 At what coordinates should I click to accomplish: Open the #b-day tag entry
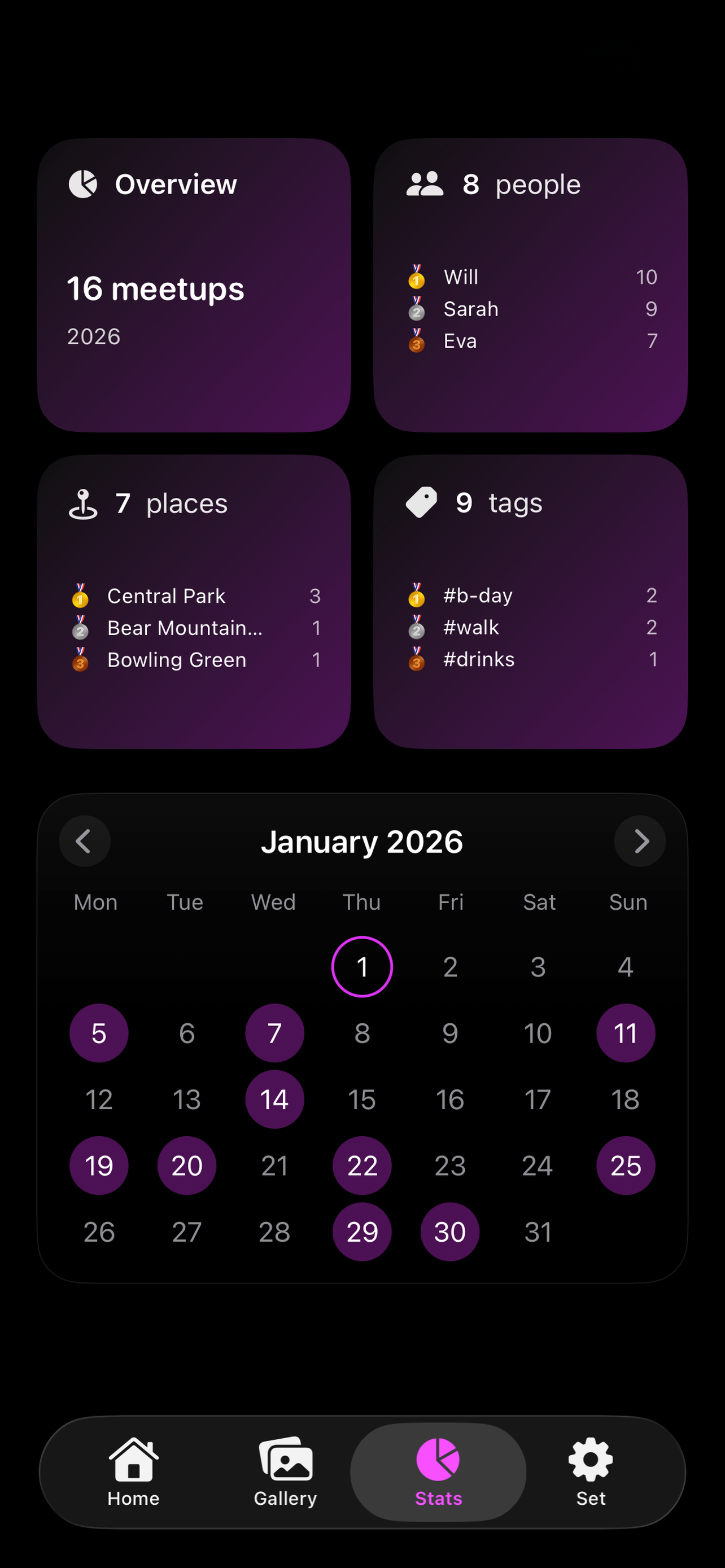(x=477, y=597)
